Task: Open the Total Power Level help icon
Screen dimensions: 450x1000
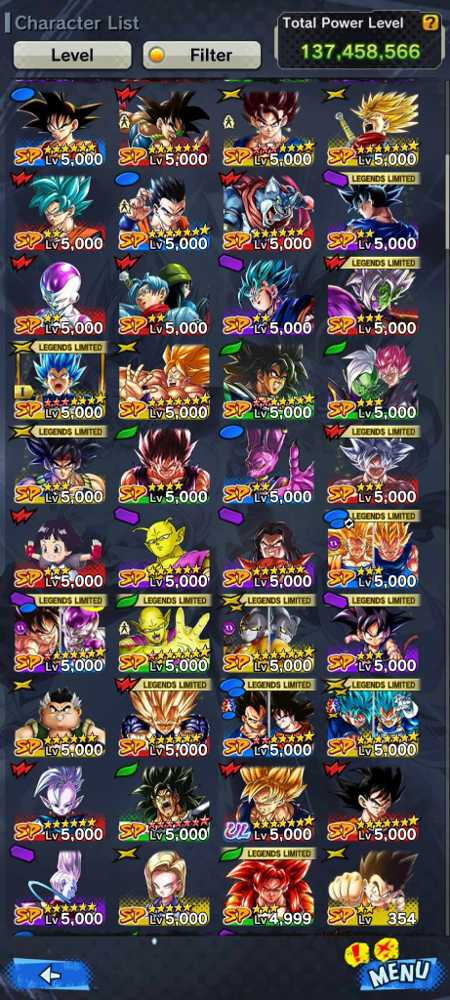Action: [x=431, y=23]
